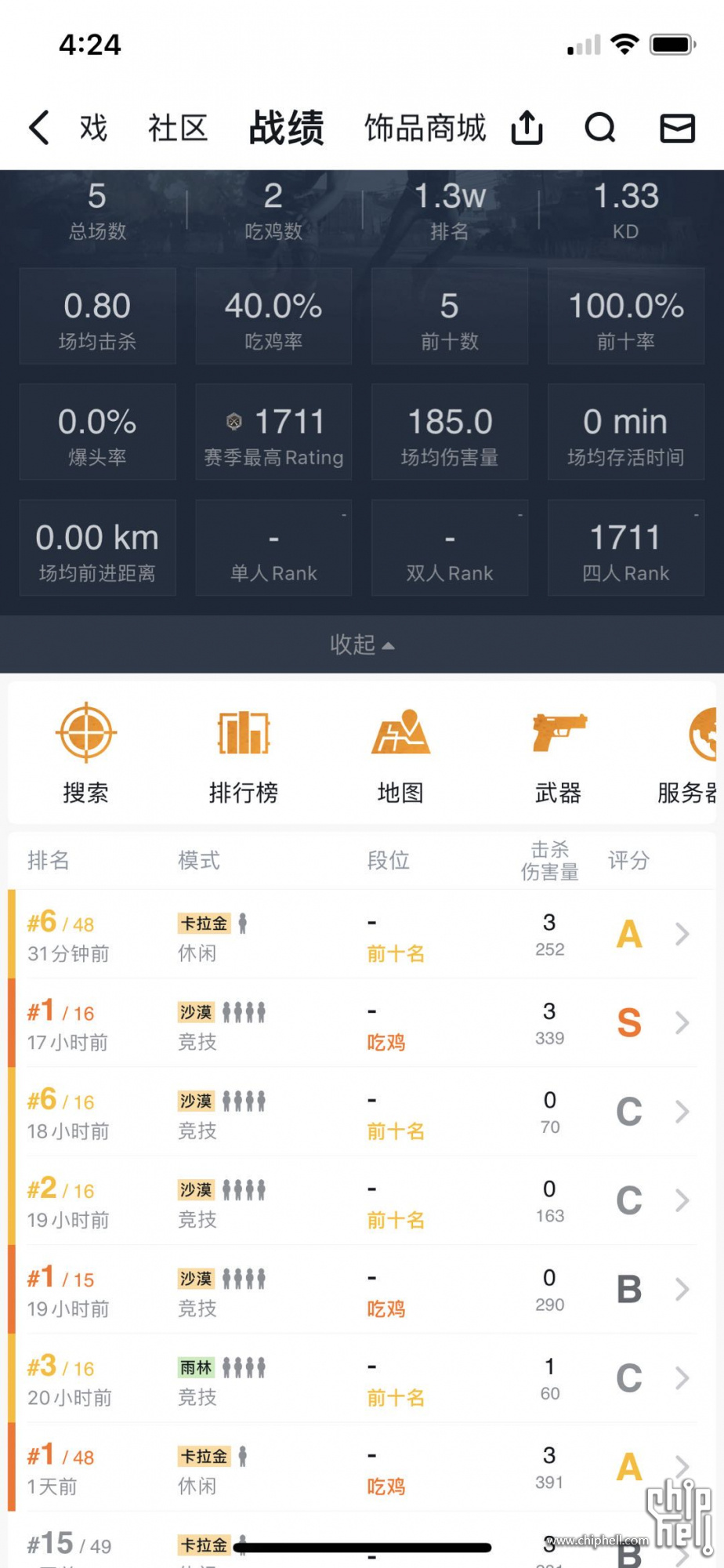Open the #2/16 match details
The image size is (724, 1568).
[360, 1201]
